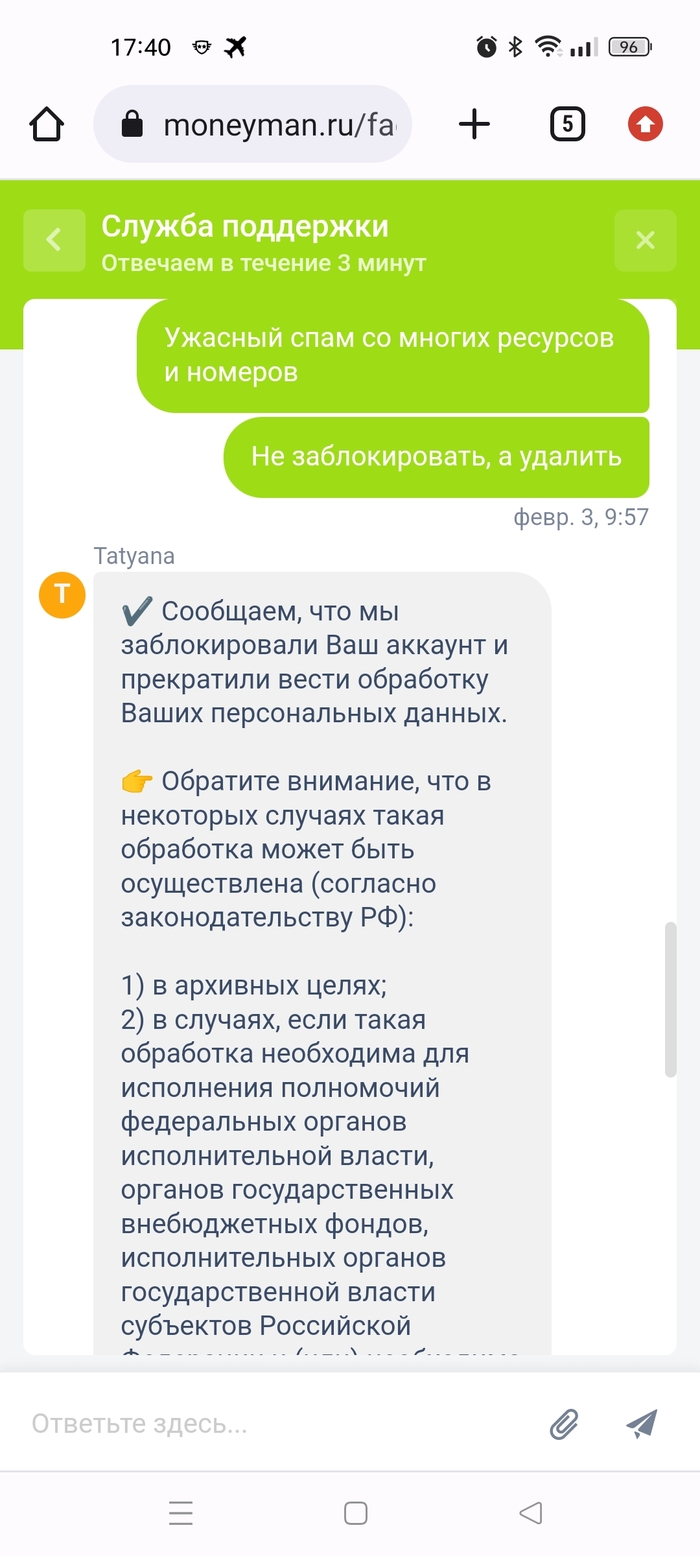The image size is (700, 1556).
Task: Attach a file with the paperclip icon
Action: (565, 1423)
